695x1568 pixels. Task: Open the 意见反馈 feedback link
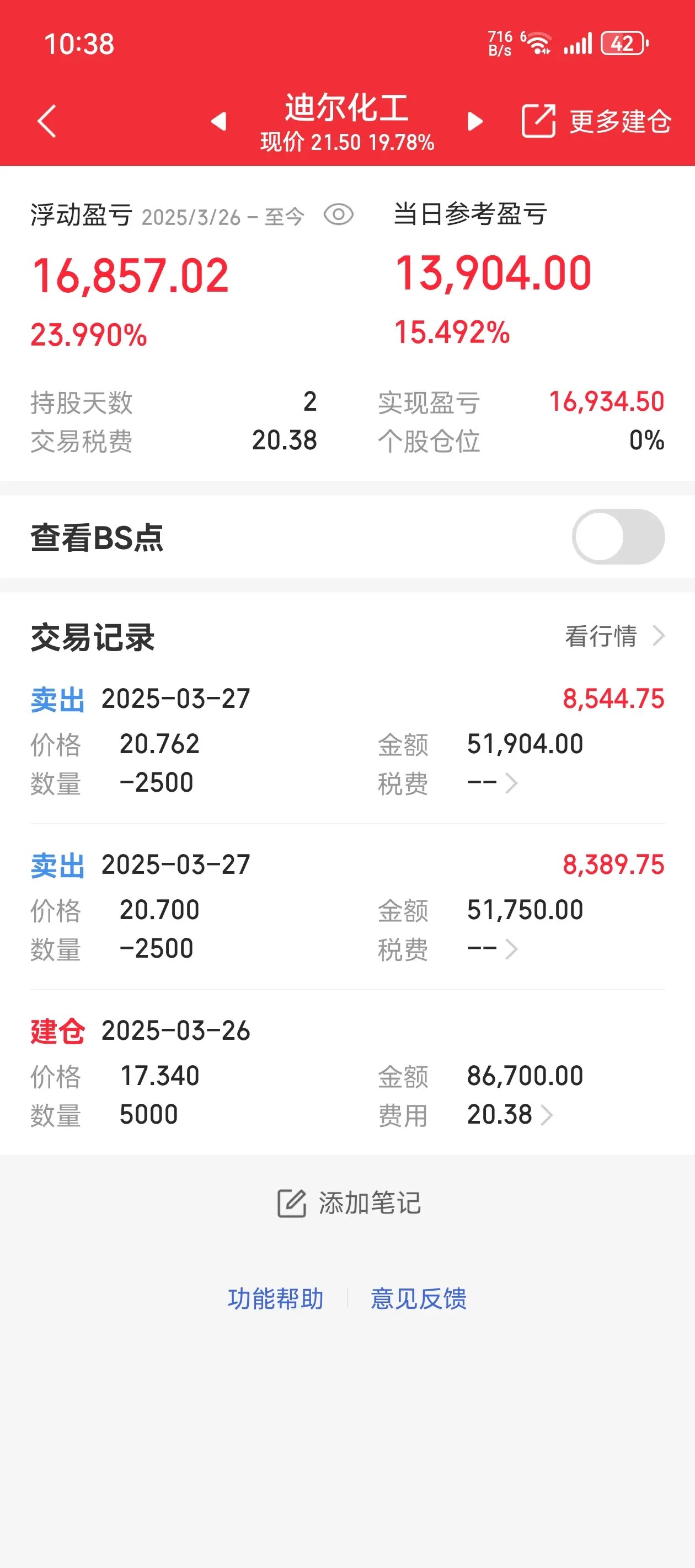click(x=419, y=1298)
